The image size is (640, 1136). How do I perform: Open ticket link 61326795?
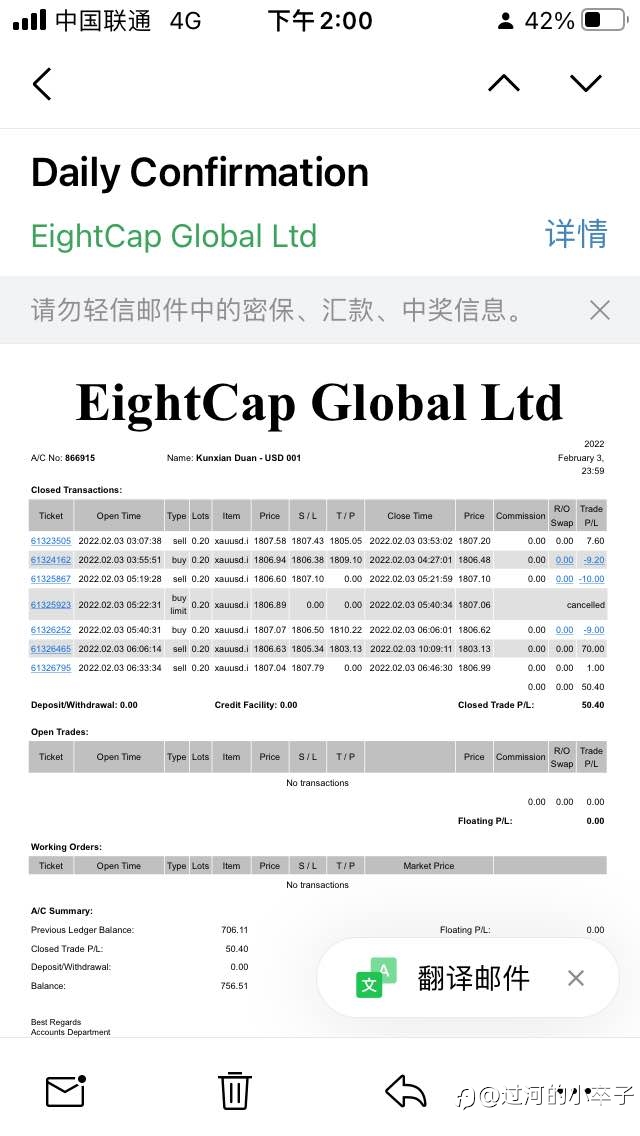pyautogui.click(x=51, y=668)
